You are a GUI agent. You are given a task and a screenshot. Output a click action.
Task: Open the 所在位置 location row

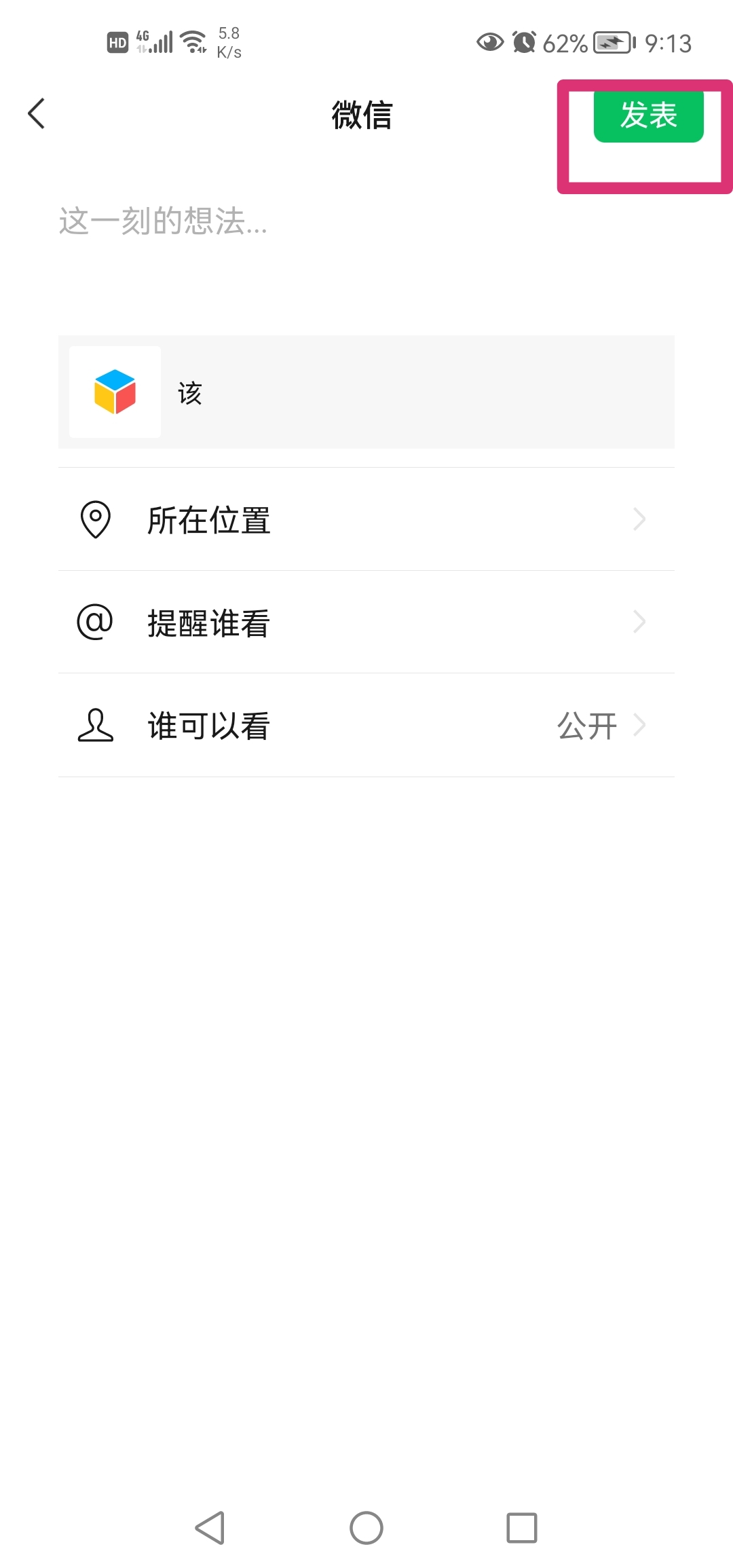(x=366, y=520)
